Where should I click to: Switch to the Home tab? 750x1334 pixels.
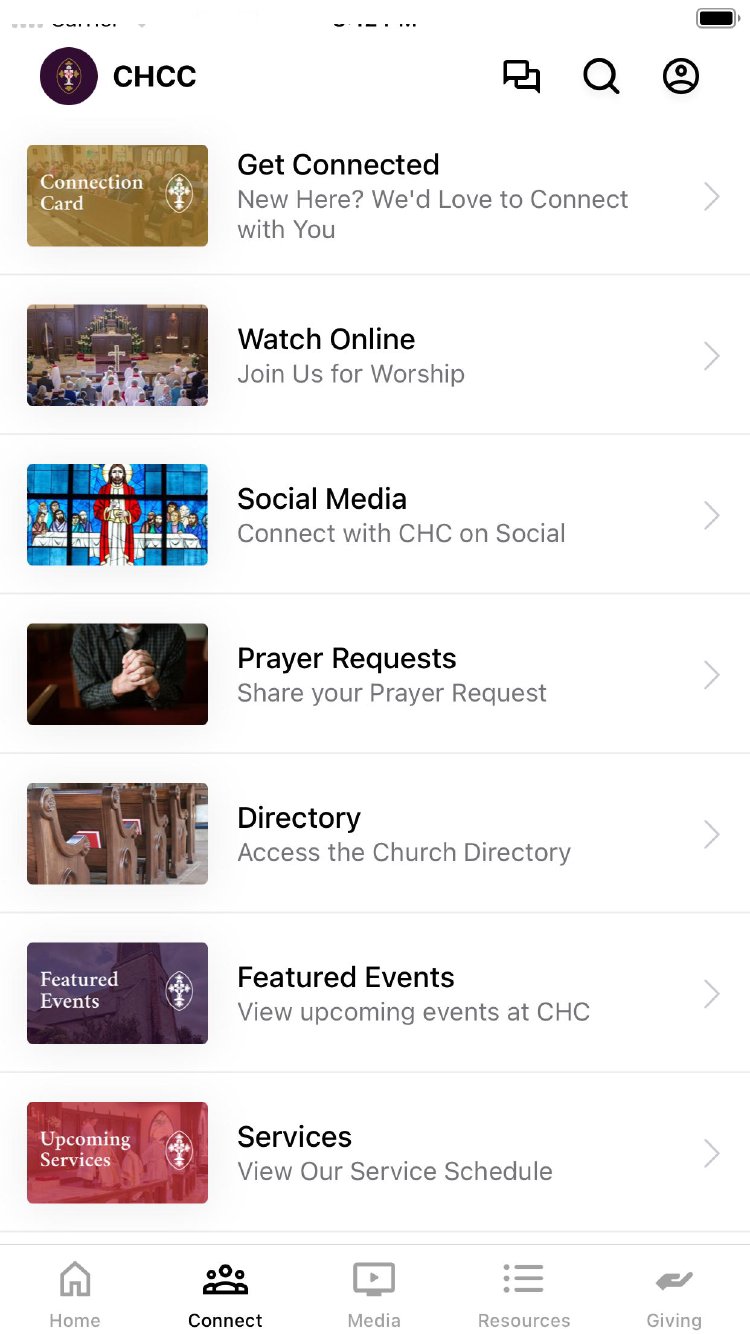click(x=75, y=1294)
